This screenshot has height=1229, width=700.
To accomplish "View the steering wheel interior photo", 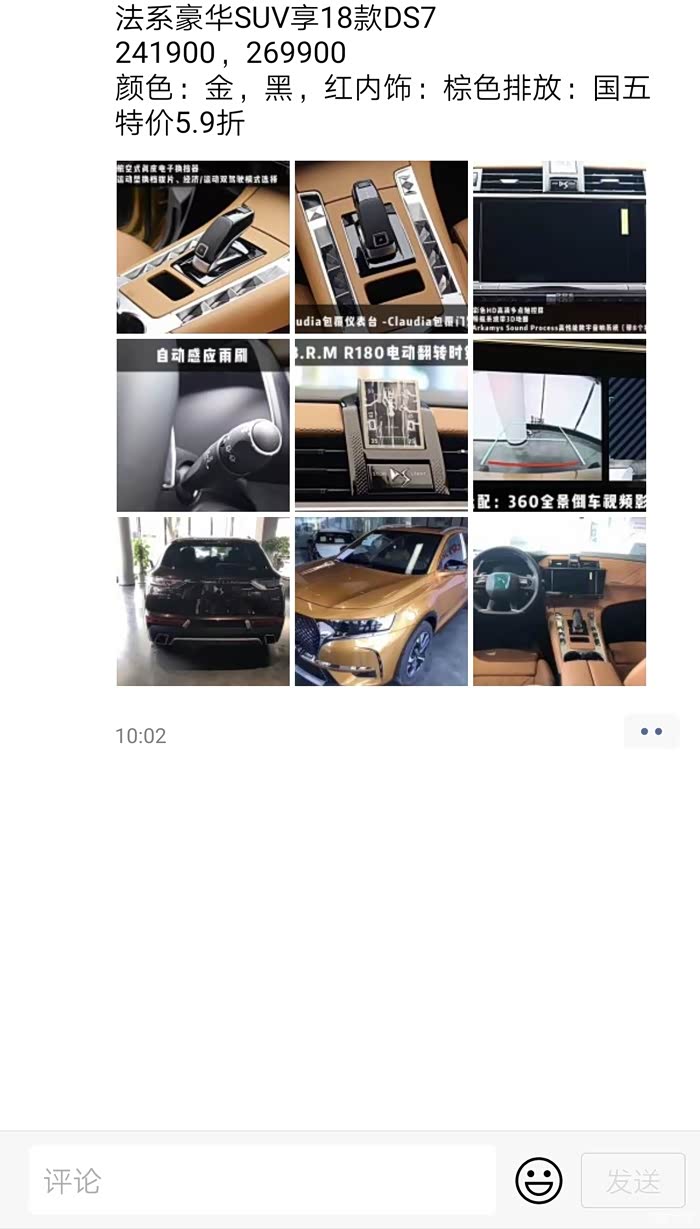I will click(559, 601).
